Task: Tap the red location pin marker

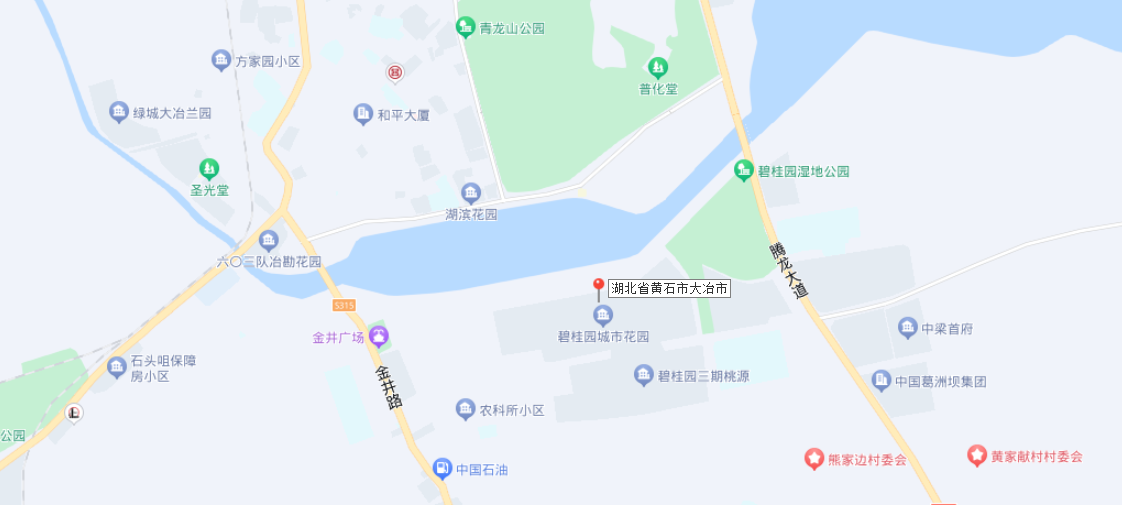Action: point(598,288)
